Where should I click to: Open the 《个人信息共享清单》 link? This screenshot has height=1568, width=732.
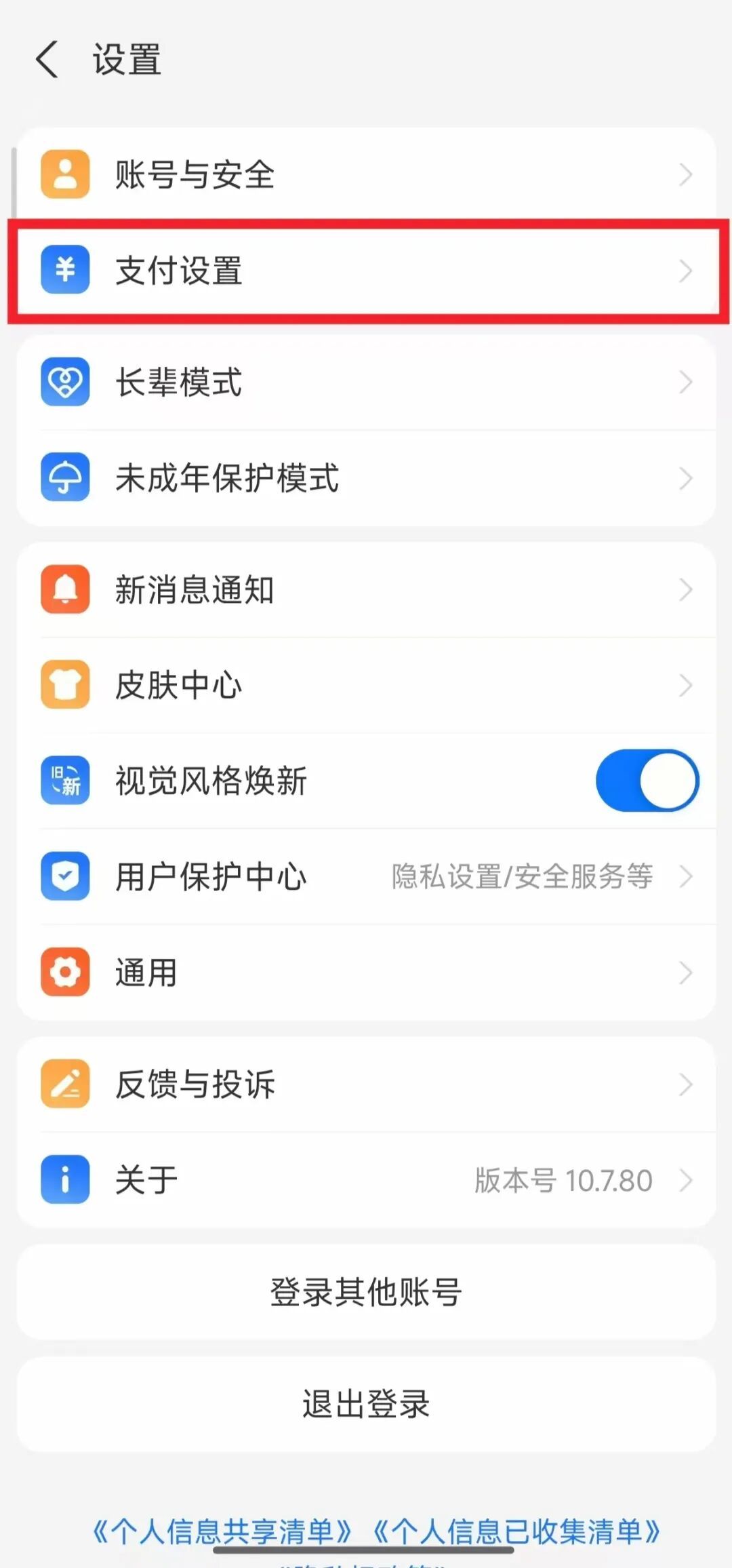click(x=222, y=1530)
